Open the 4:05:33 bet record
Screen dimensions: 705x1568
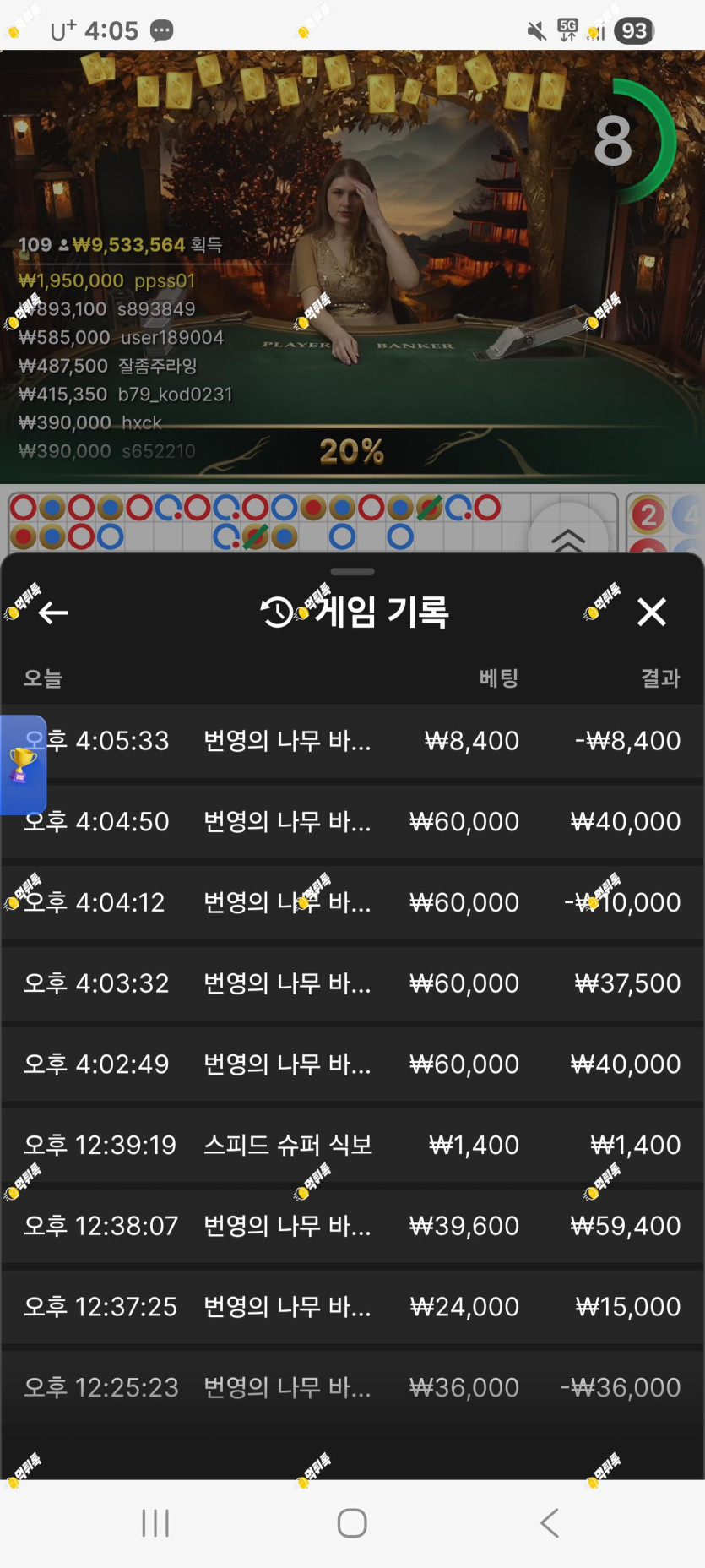point(353,741)
